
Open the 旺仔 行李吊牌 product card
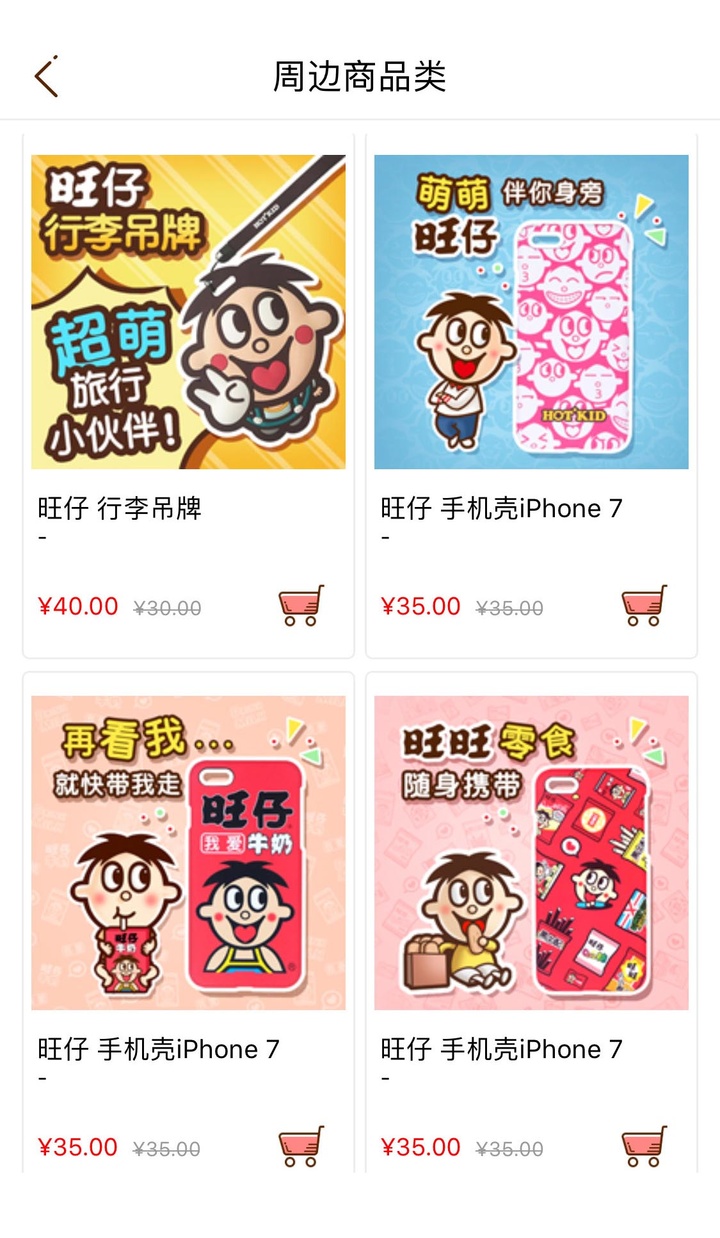[188, 395]
